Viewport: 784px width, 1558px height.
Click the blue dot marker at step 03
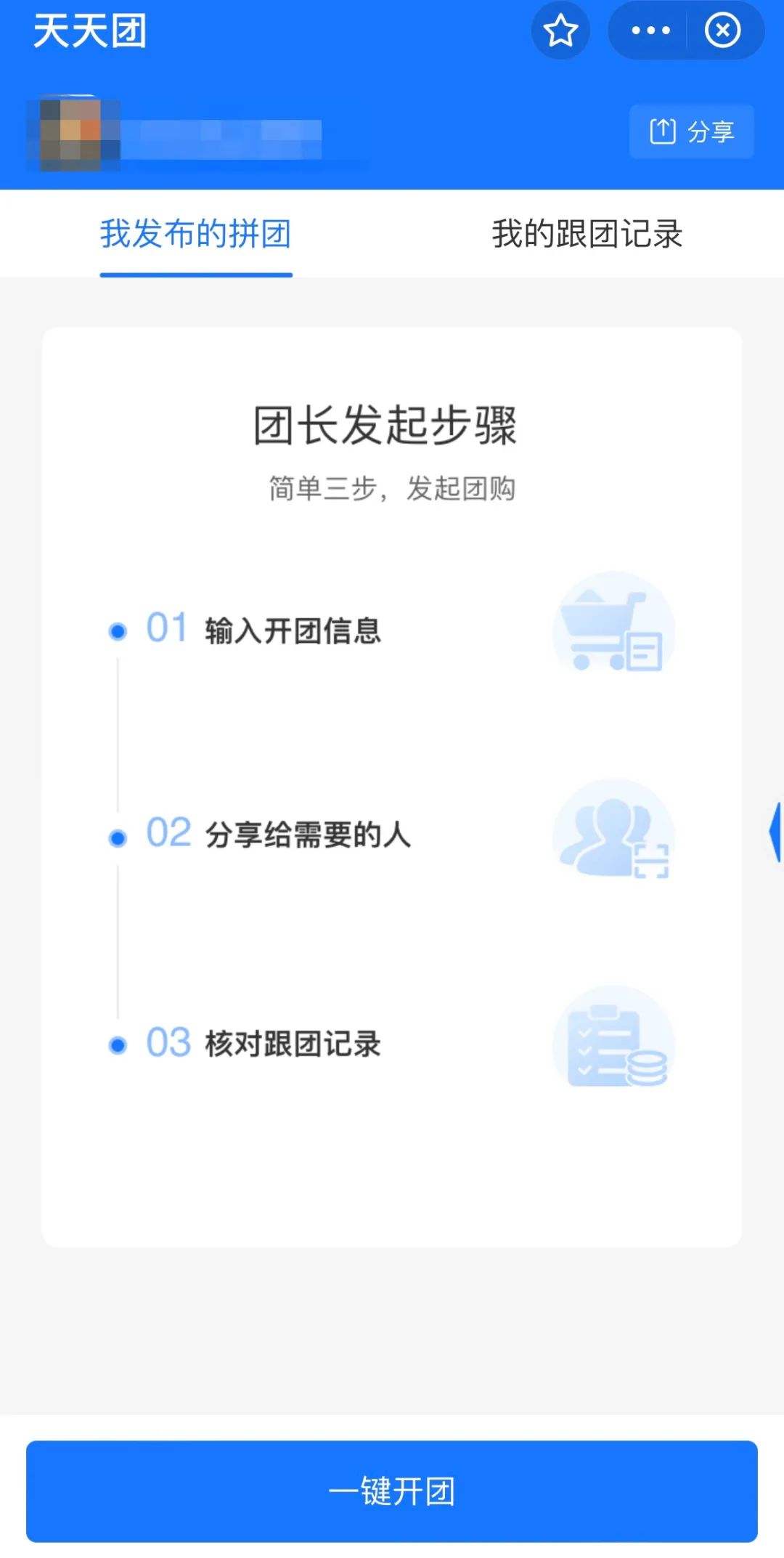click(x=116, y=1044)
